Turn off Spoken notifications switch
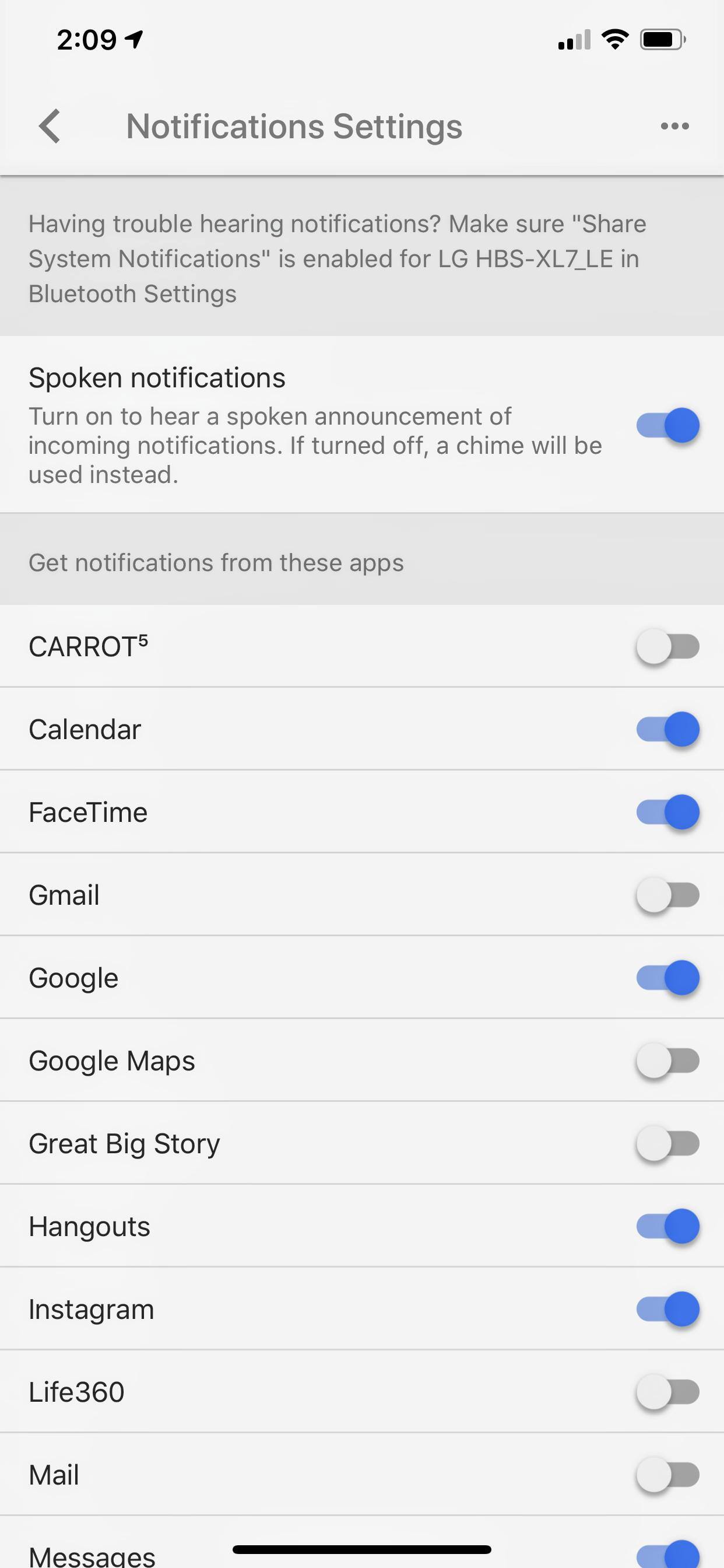This screenshot has width=724, height=1568. click(667, 425)
